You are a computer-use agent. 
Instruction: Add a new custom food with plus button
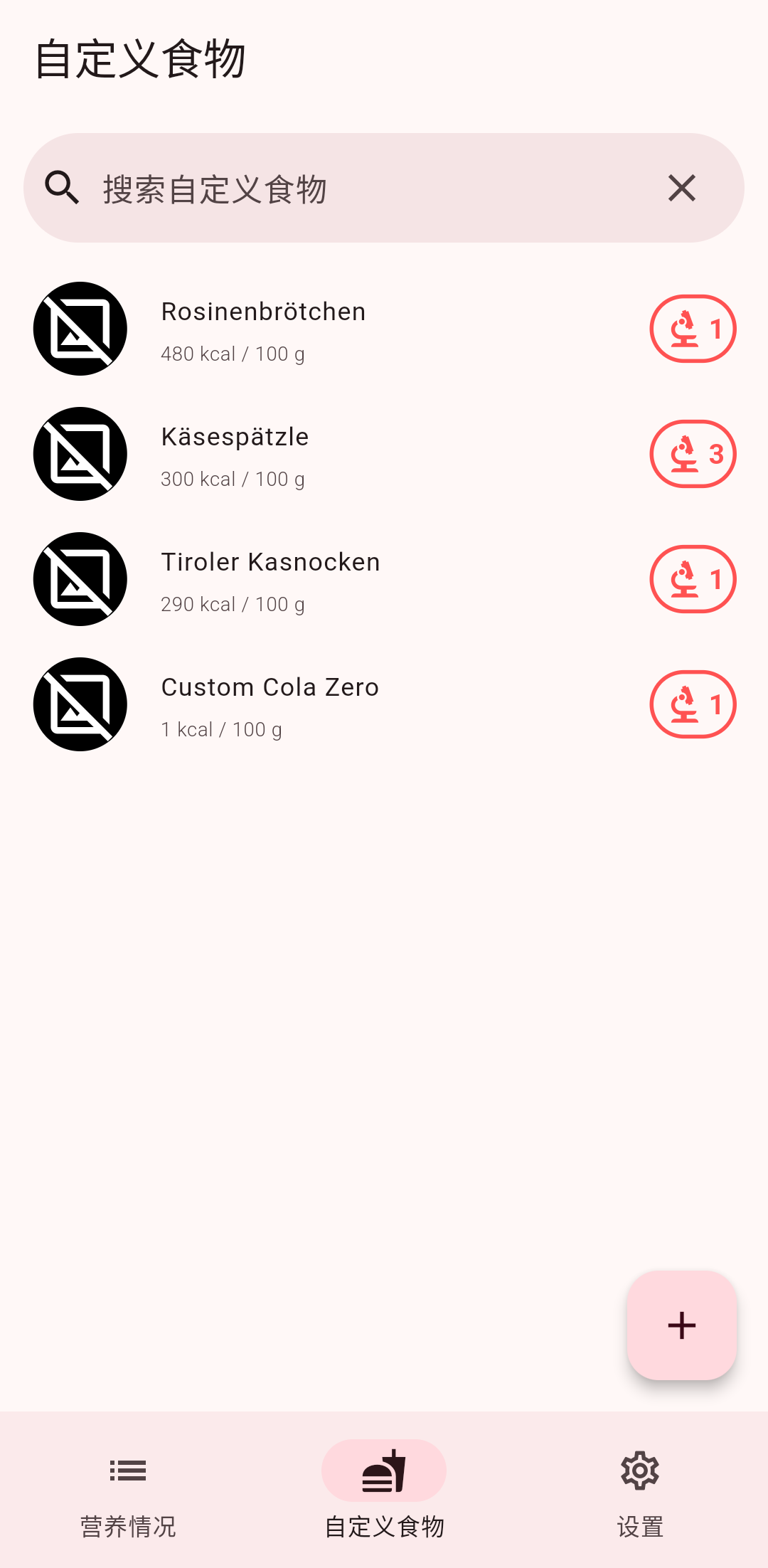pyautogui.click(x=681, y=1325)
